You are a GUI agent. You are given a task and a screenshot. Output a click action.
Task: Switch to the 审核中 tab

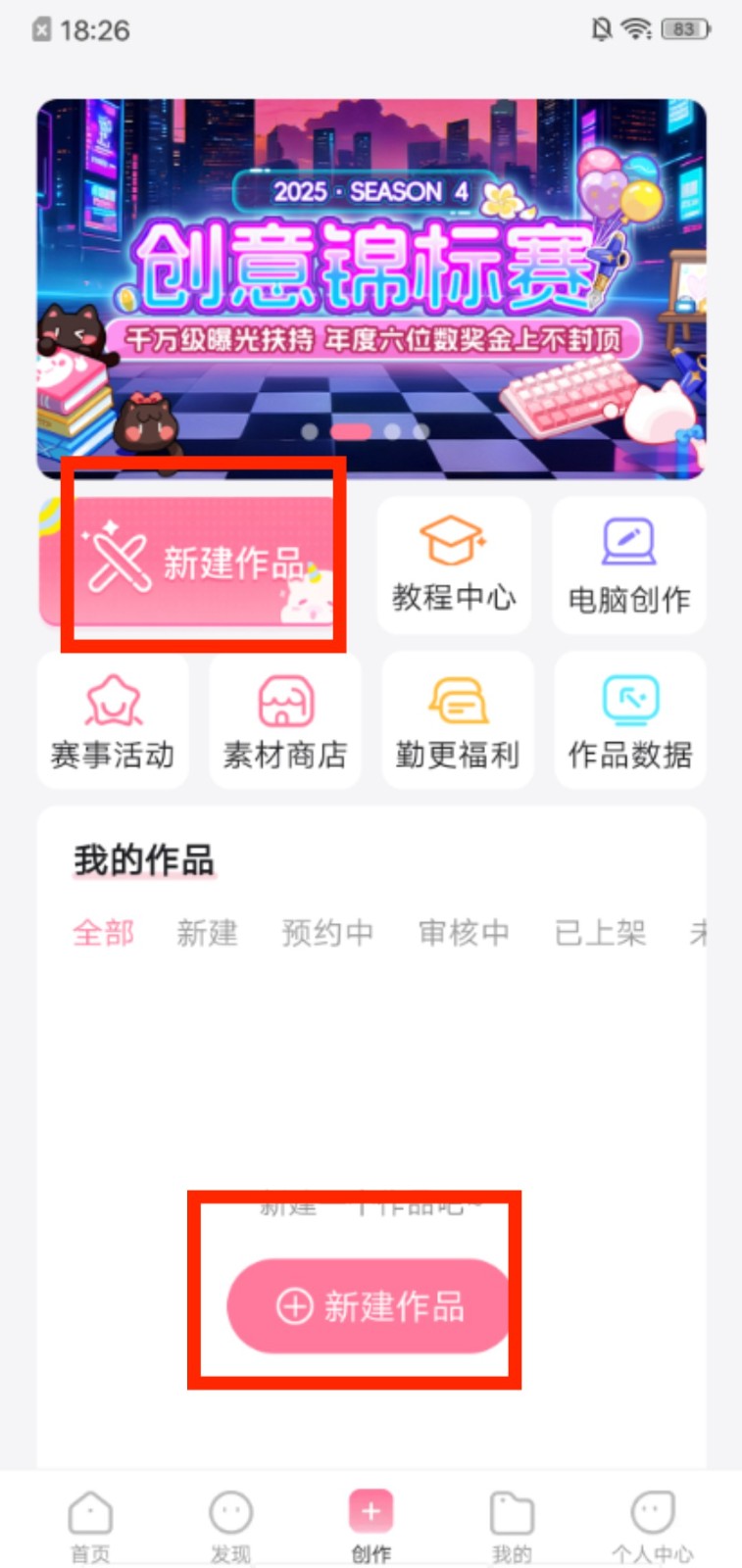click(x=464, y=932)
